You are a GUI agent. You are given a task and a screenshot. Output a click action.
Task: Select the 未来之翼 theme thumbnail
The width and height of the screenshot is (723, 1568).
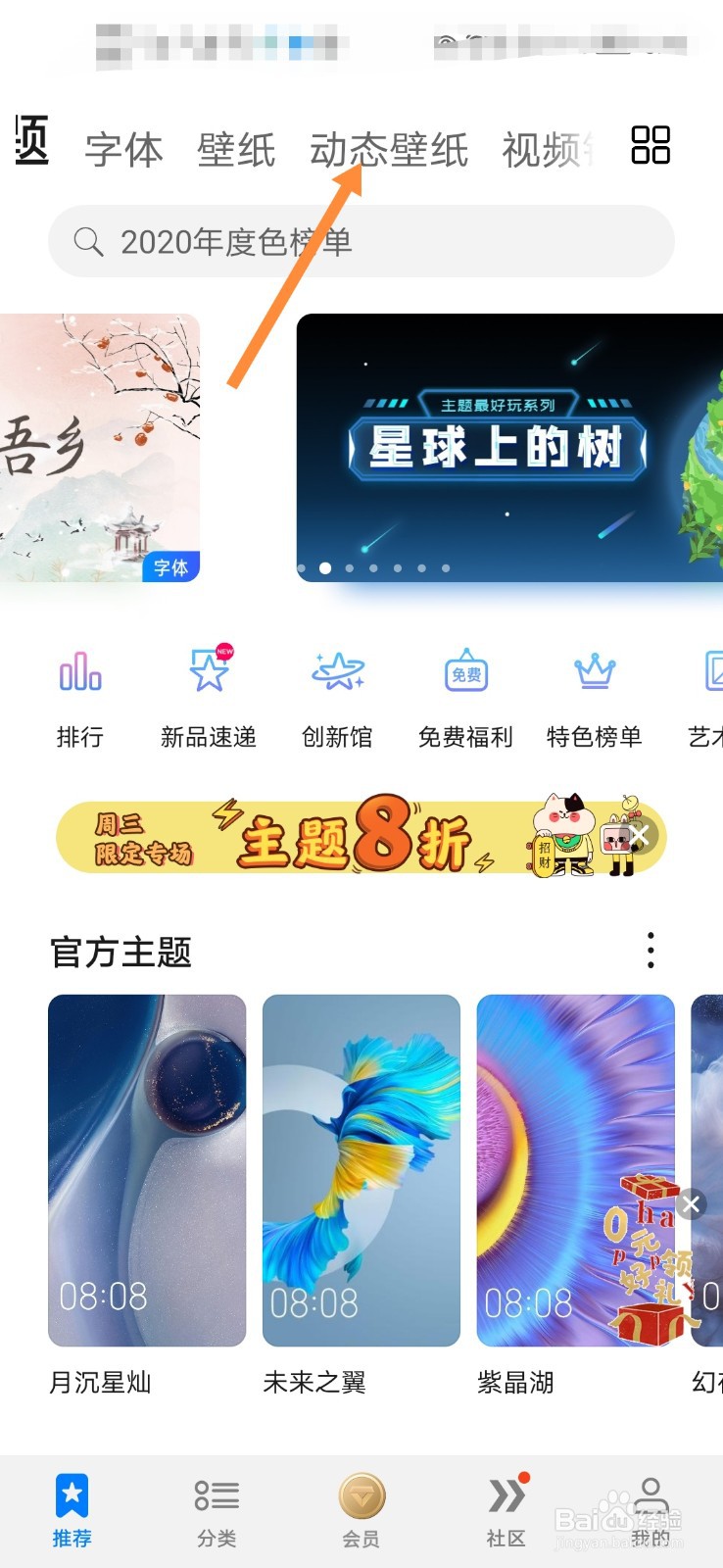click(x=360, y=1172)
